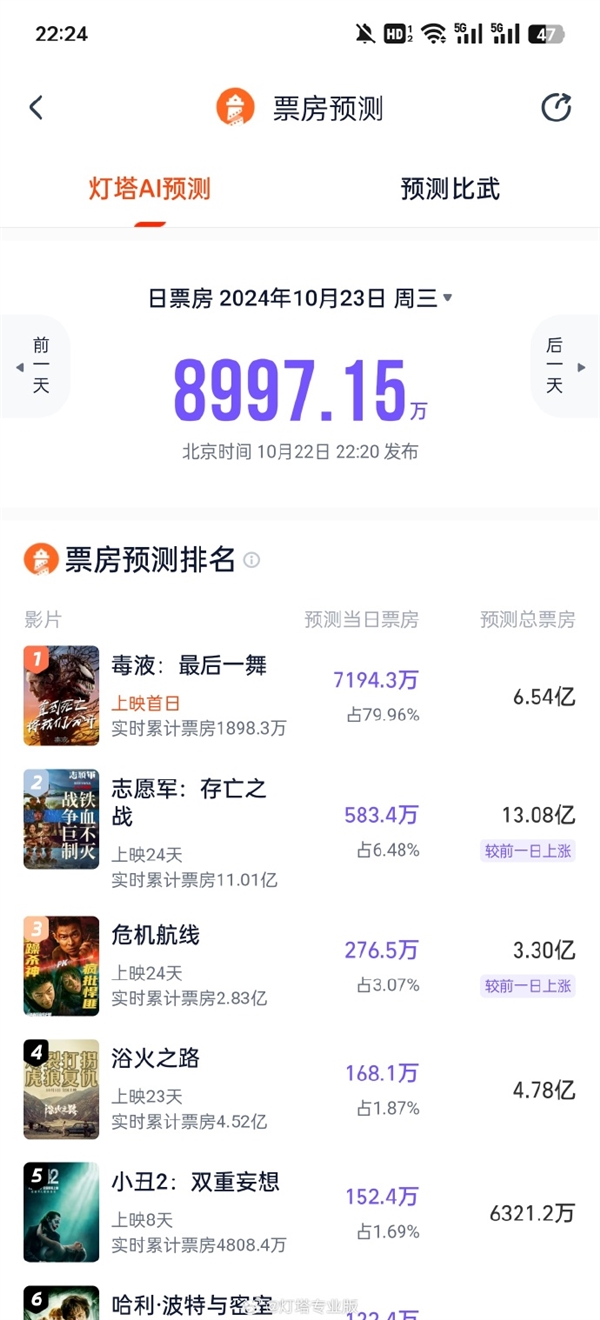600x1320 pixels.
Task: Open 小丑2:双重妄想 movie details
Action: coord(195,1182)
